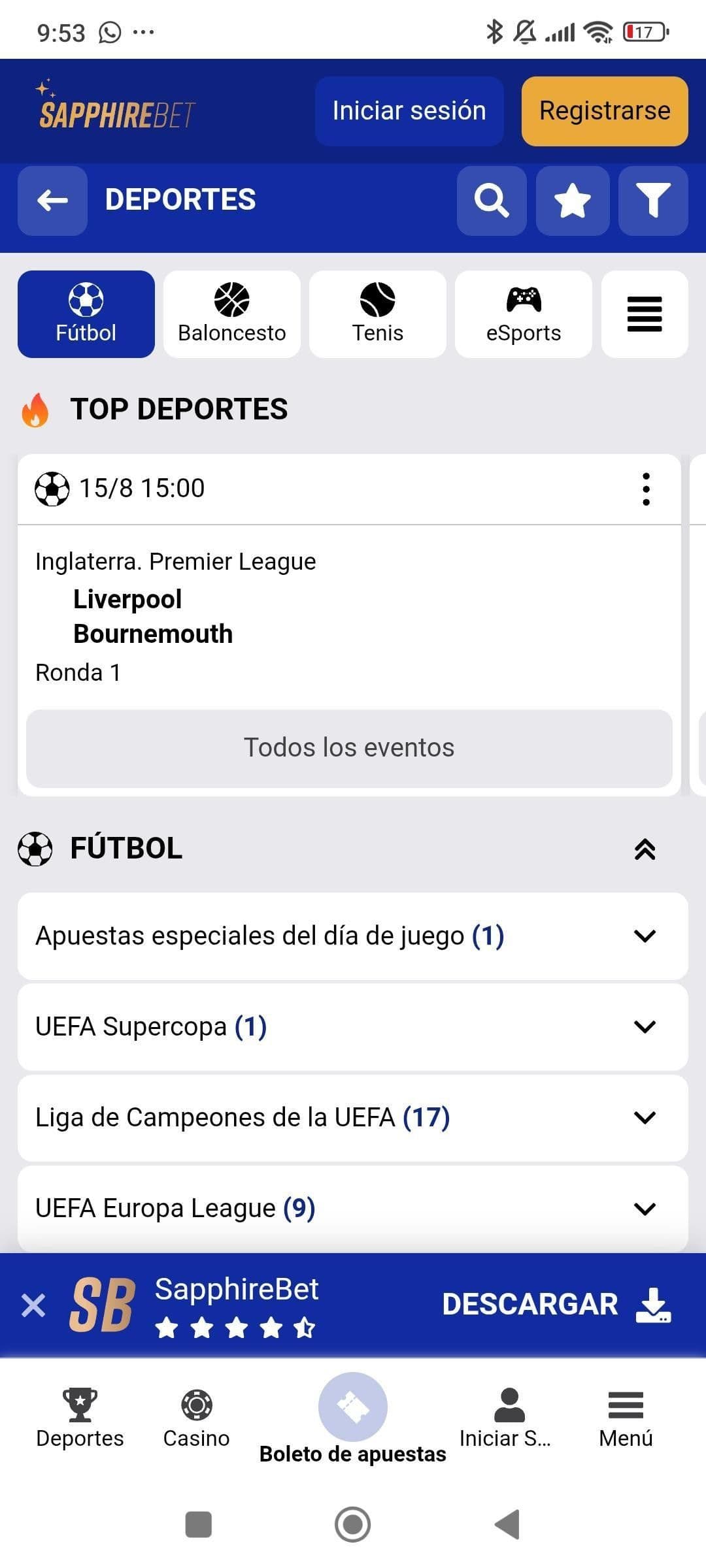The height and width of the screenshot is (1568, 706).
Task: Open the search icon in Deportes header
Action: 491,201
